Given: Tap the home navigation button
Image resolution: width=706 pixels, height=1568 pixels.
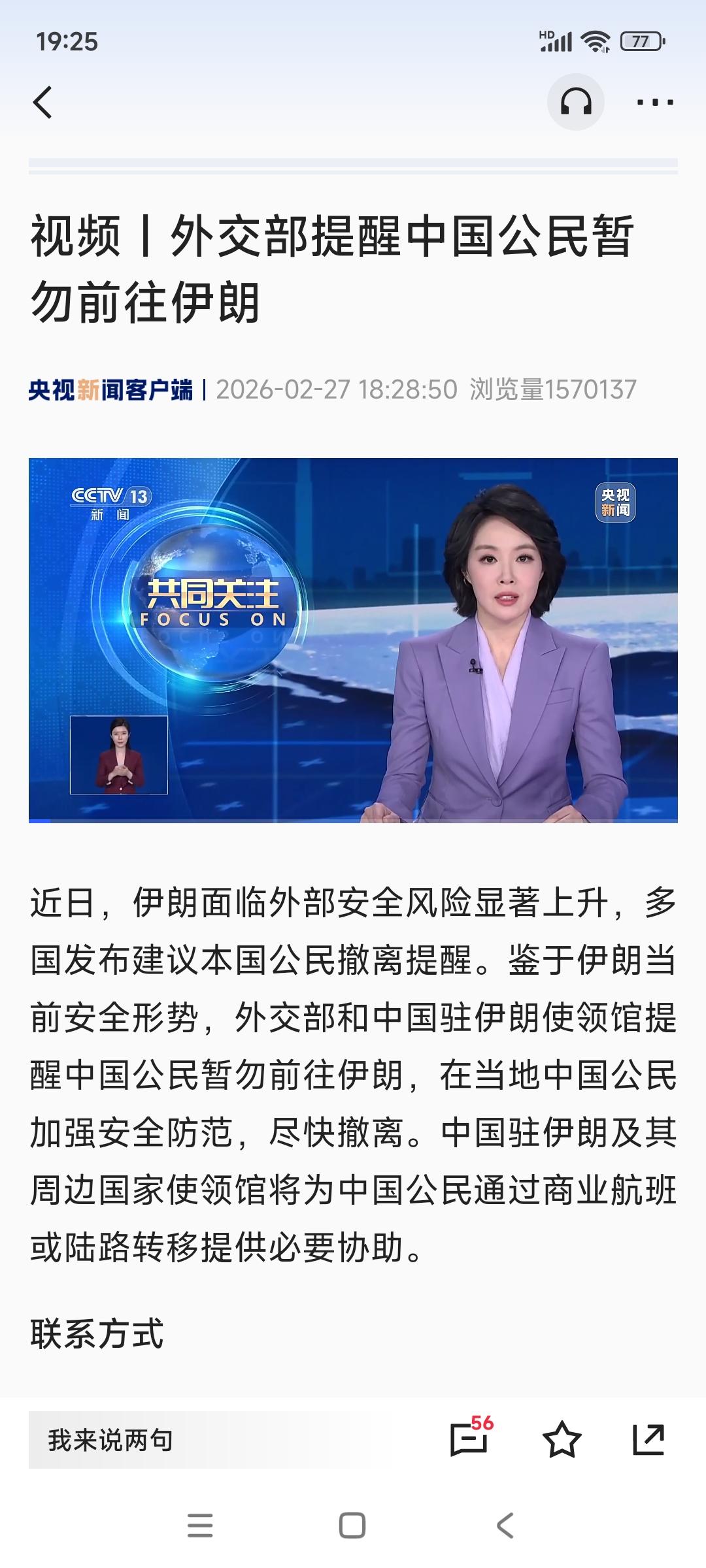Looking at the screenshot, I should [353, 1524].
